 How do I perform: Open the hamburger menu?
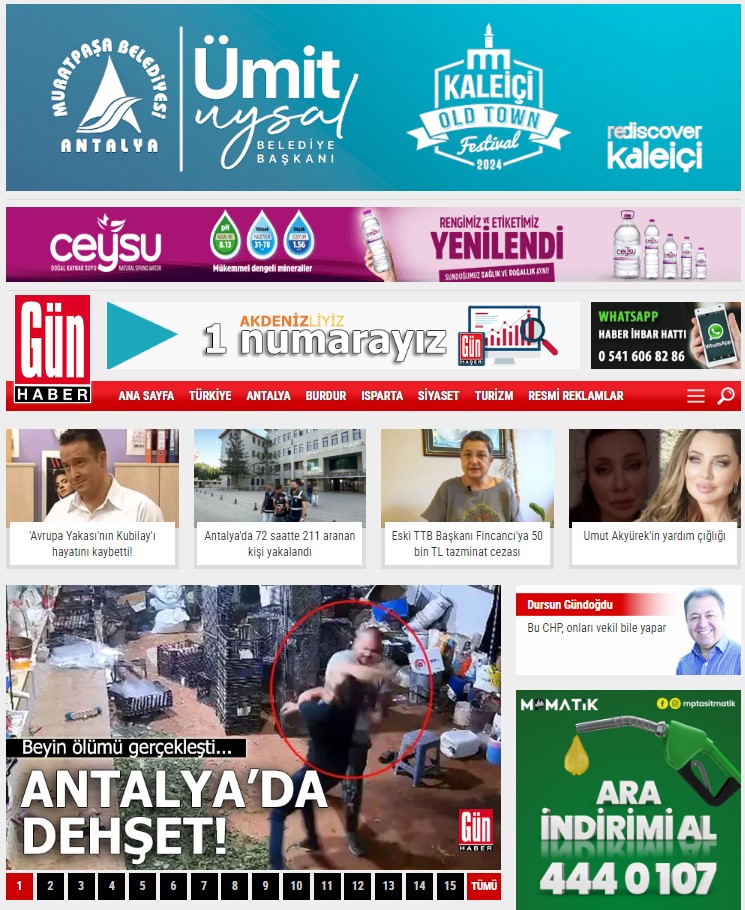pyautogui.click(x=696, y=396)
